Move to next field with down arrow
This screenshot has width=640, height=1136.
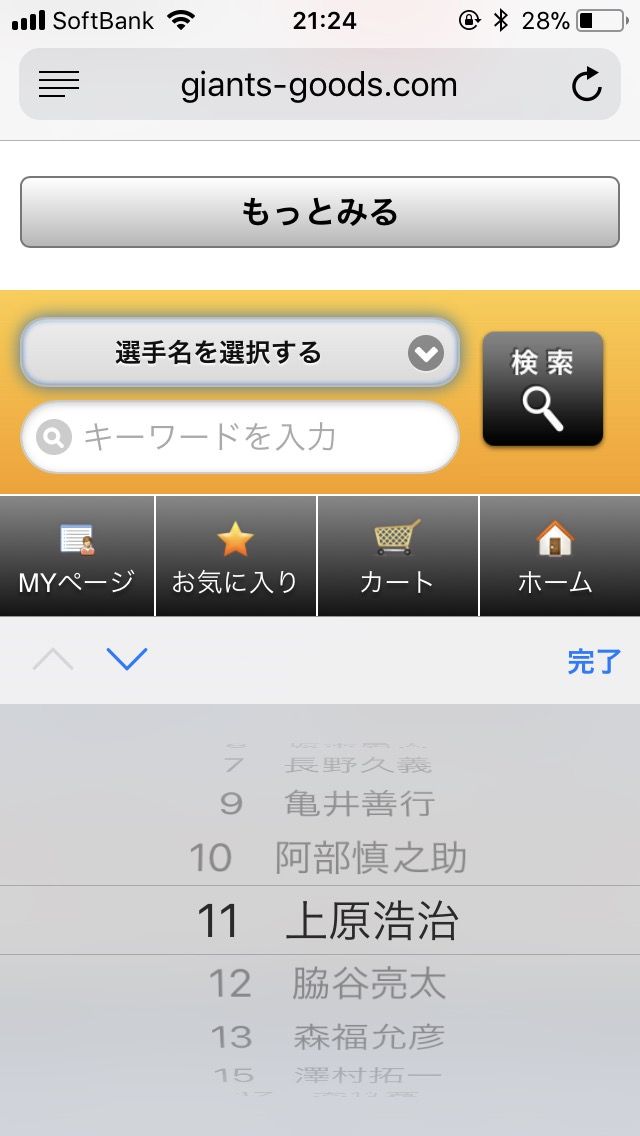pos(127,660)
